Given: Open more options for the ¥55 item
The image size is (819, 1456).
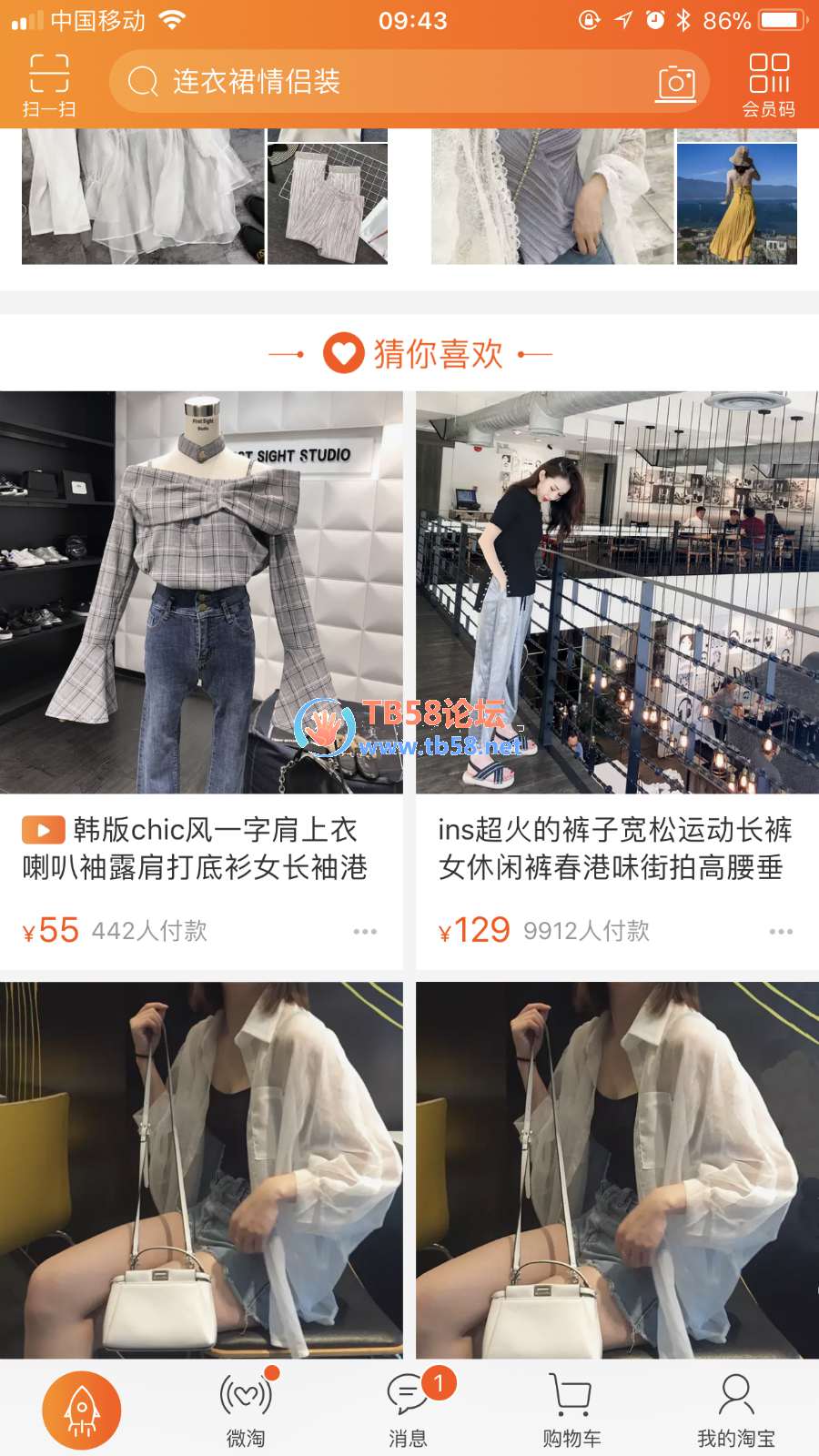Looking at the screenshot, I should [x=365, y=932].
